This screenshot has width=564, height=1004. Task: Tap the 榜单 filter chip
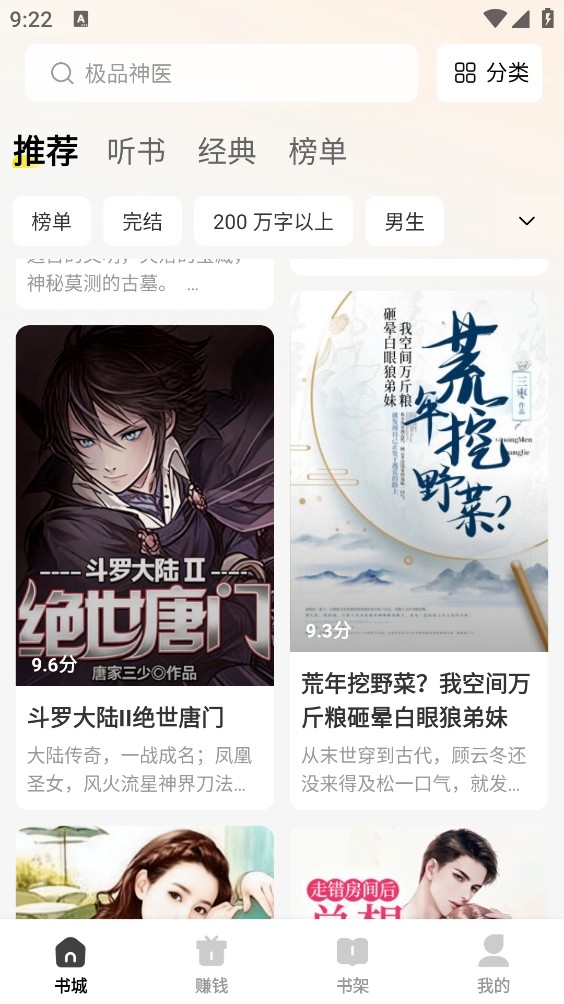click(x=52, y=222)
